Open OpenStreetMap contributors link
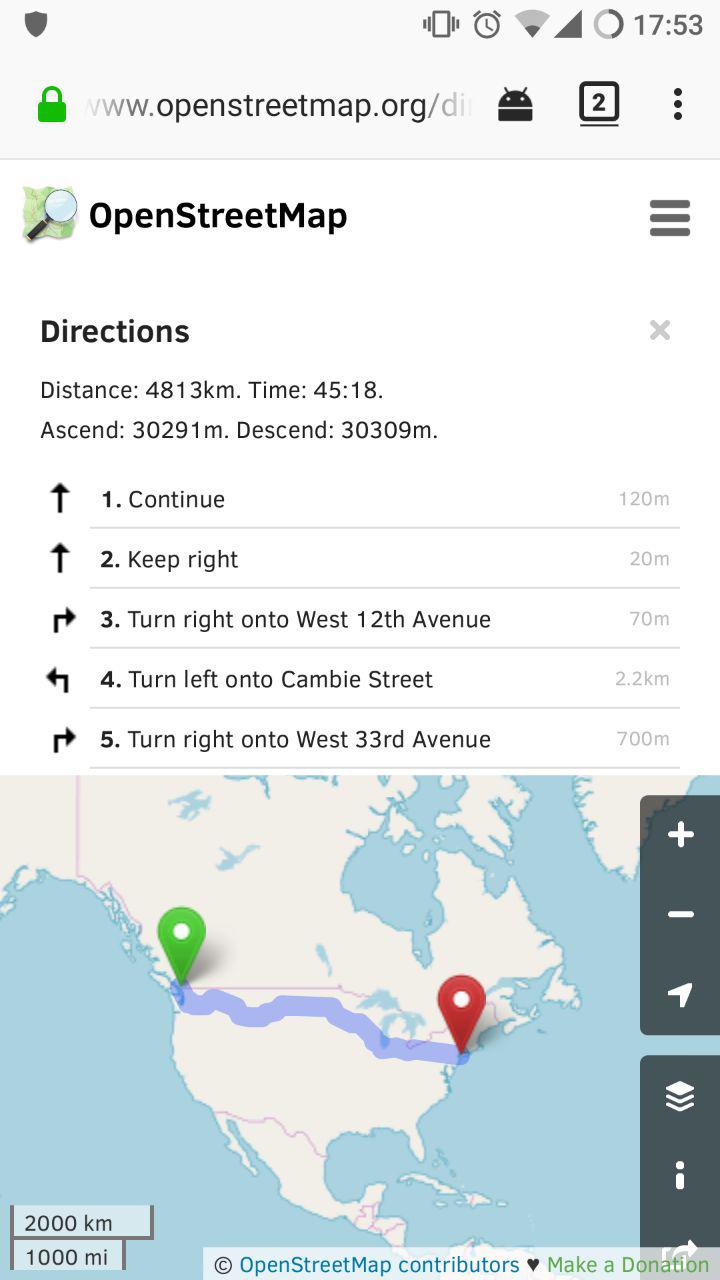The height and width of the screenshot is (1280, 720). [379, 1265]
